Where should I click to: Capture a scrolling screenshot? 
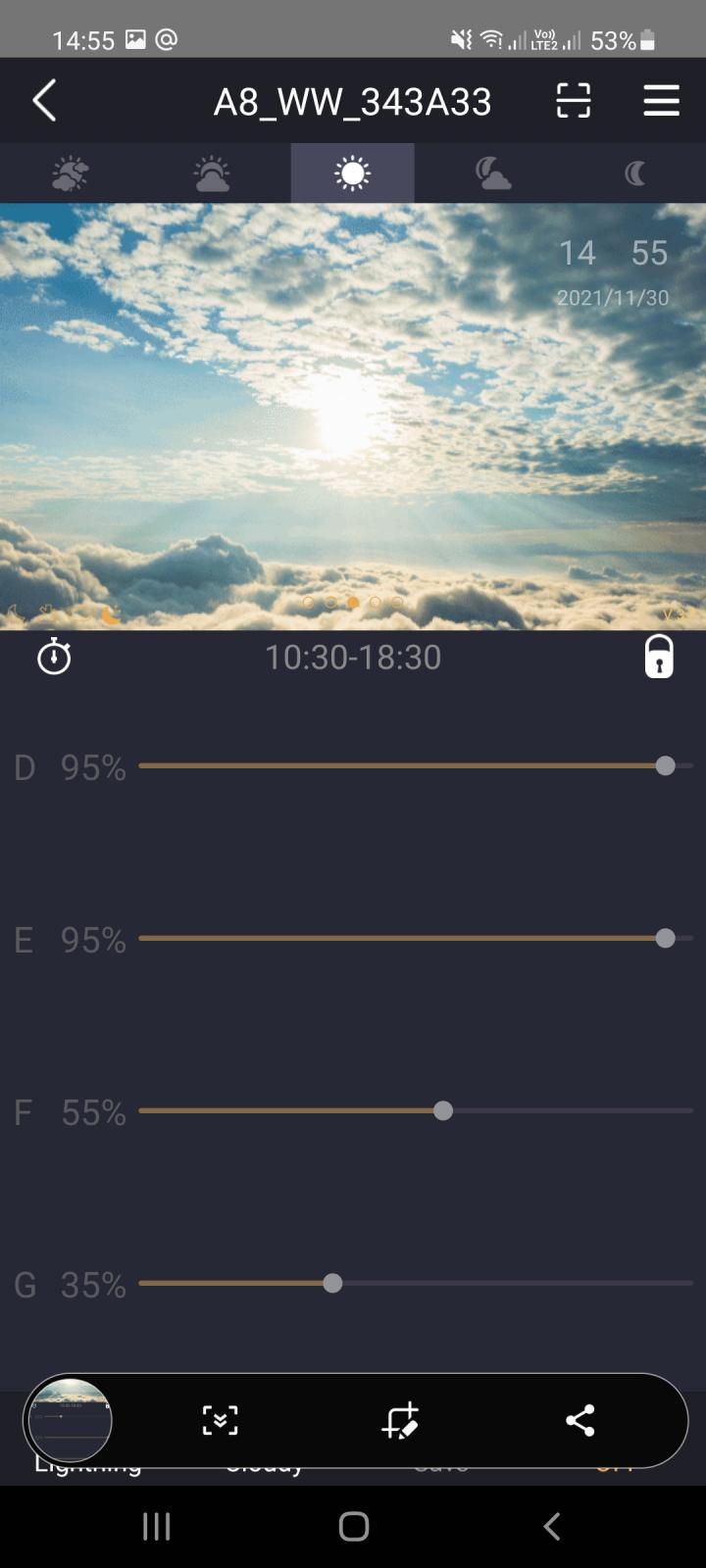tap(220, 1420)
